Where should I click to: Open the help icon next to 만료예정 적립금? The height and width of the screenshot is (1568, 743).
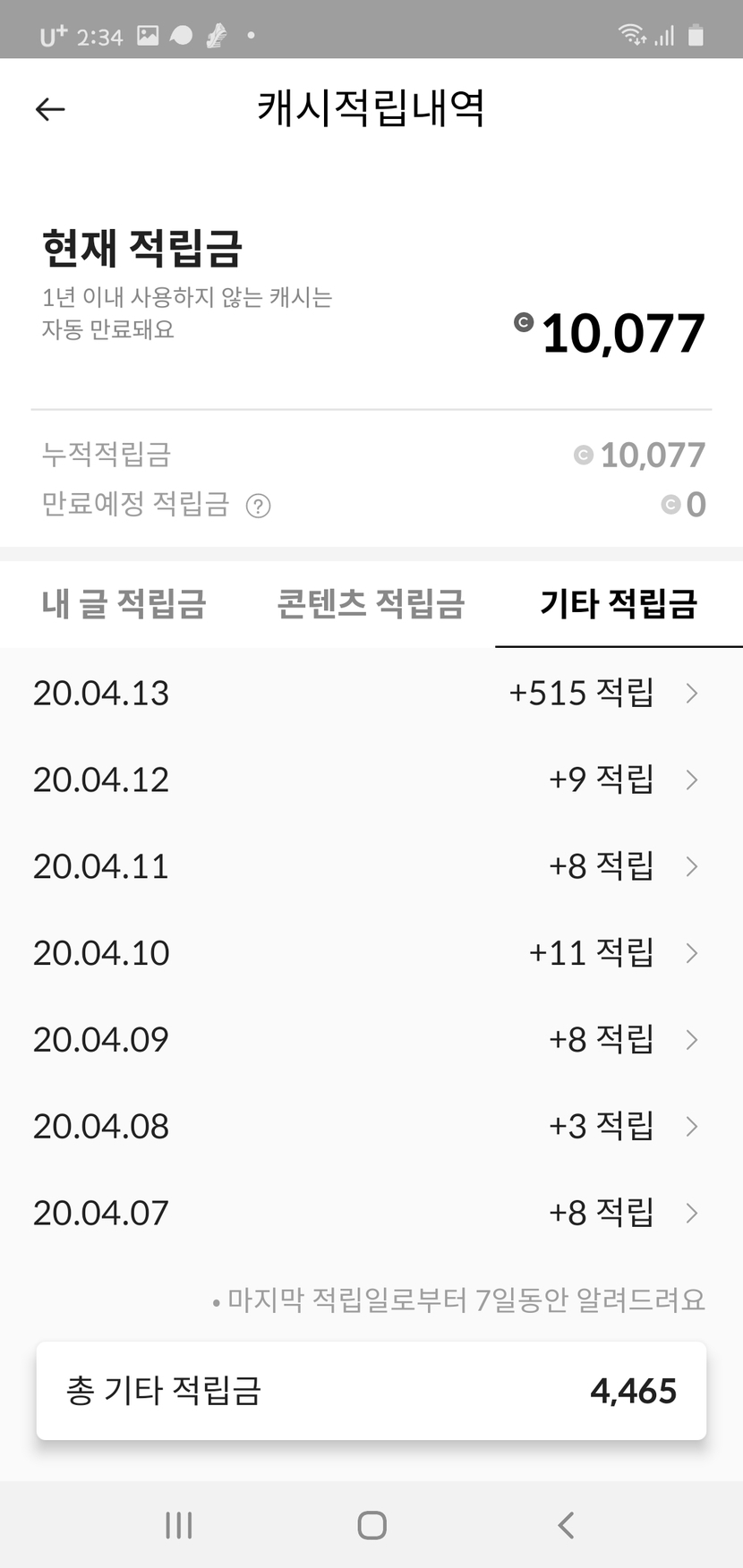(258, 507)
